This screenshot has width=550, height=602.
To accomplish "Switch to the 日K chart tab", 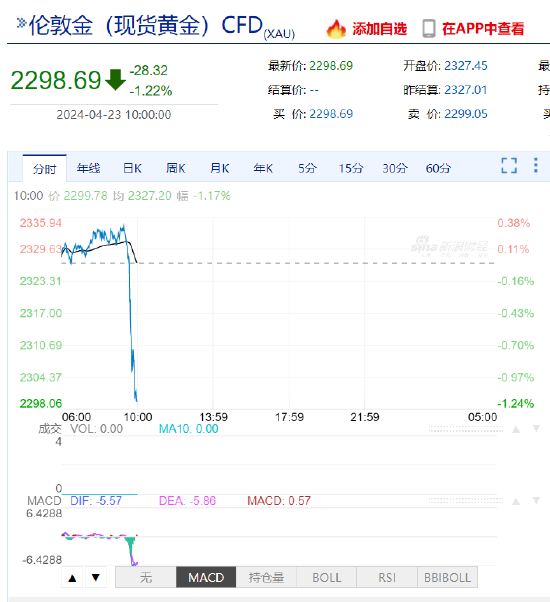I will click(x=132, y=168).
